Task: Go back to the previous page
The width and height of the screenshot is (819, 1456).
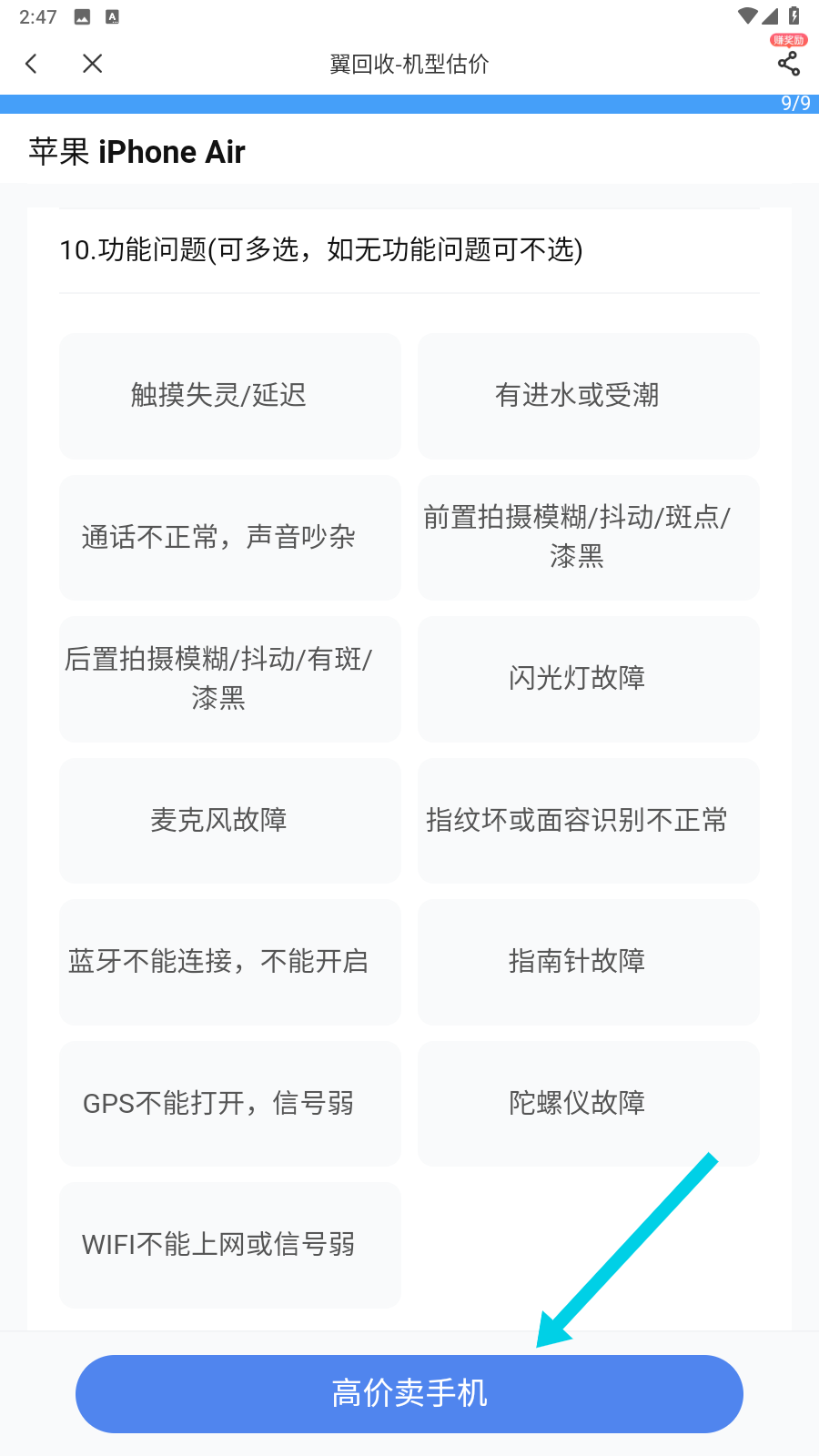Action: [x=32, y=64]
